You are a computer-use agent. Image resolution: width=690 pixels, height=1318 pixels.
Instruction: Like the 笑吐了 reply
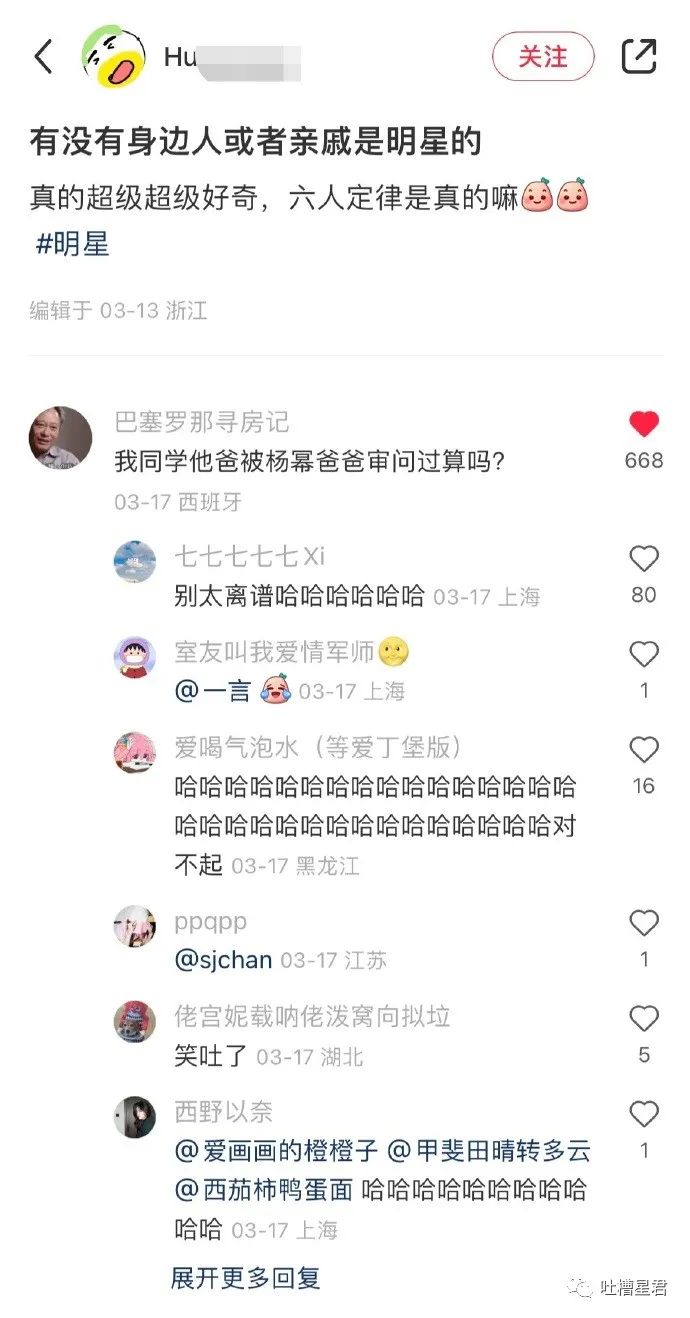coord(644,1019)
